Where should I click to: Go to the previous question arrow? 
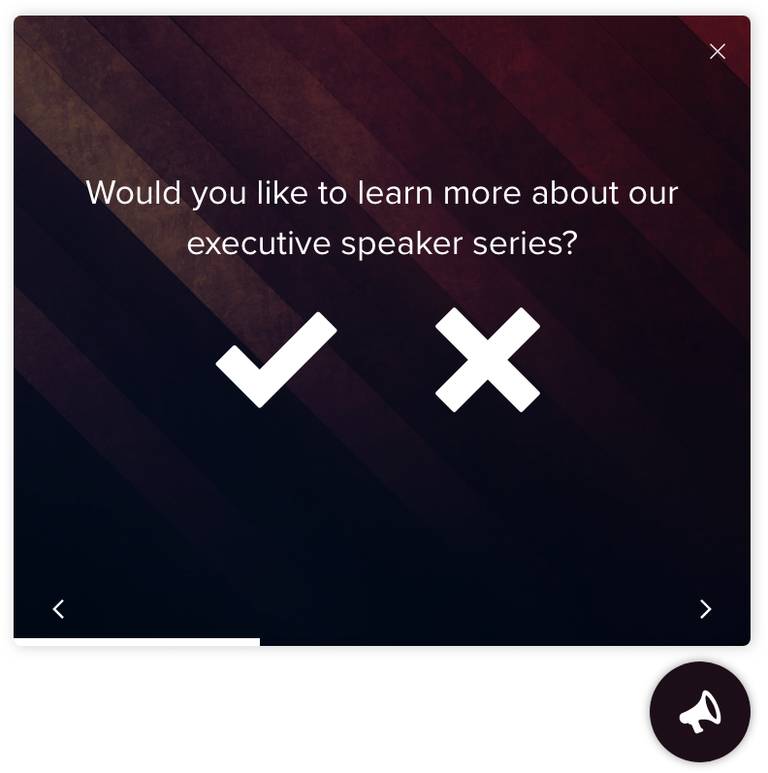click(59, 608)
